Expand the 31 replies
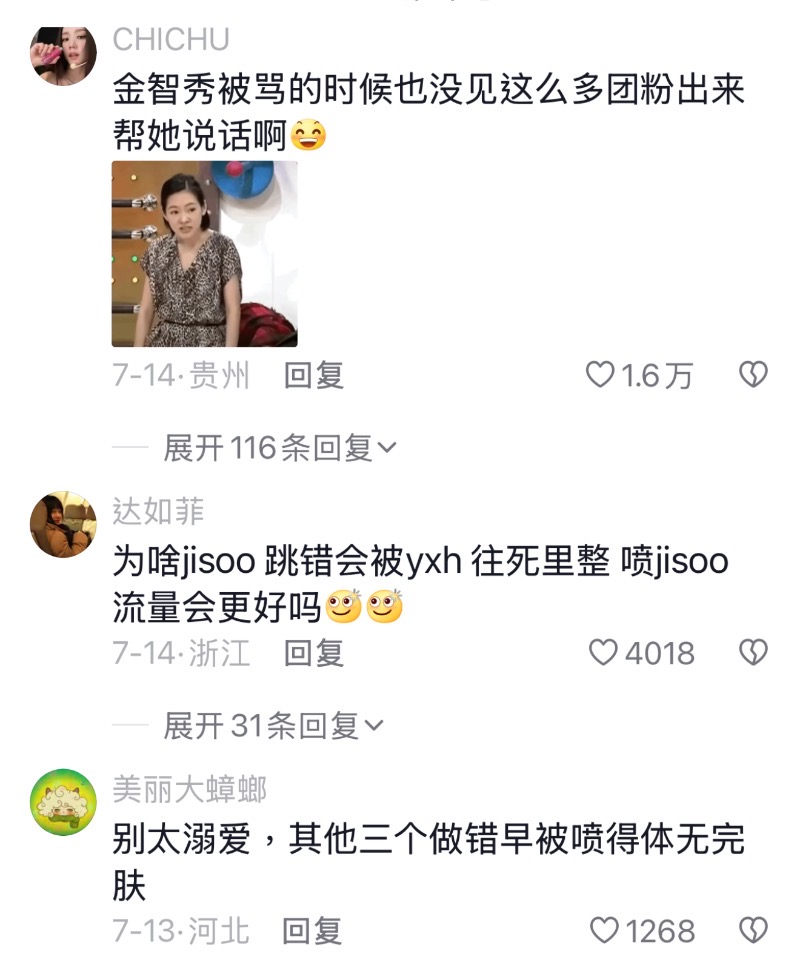 (273, 726)
